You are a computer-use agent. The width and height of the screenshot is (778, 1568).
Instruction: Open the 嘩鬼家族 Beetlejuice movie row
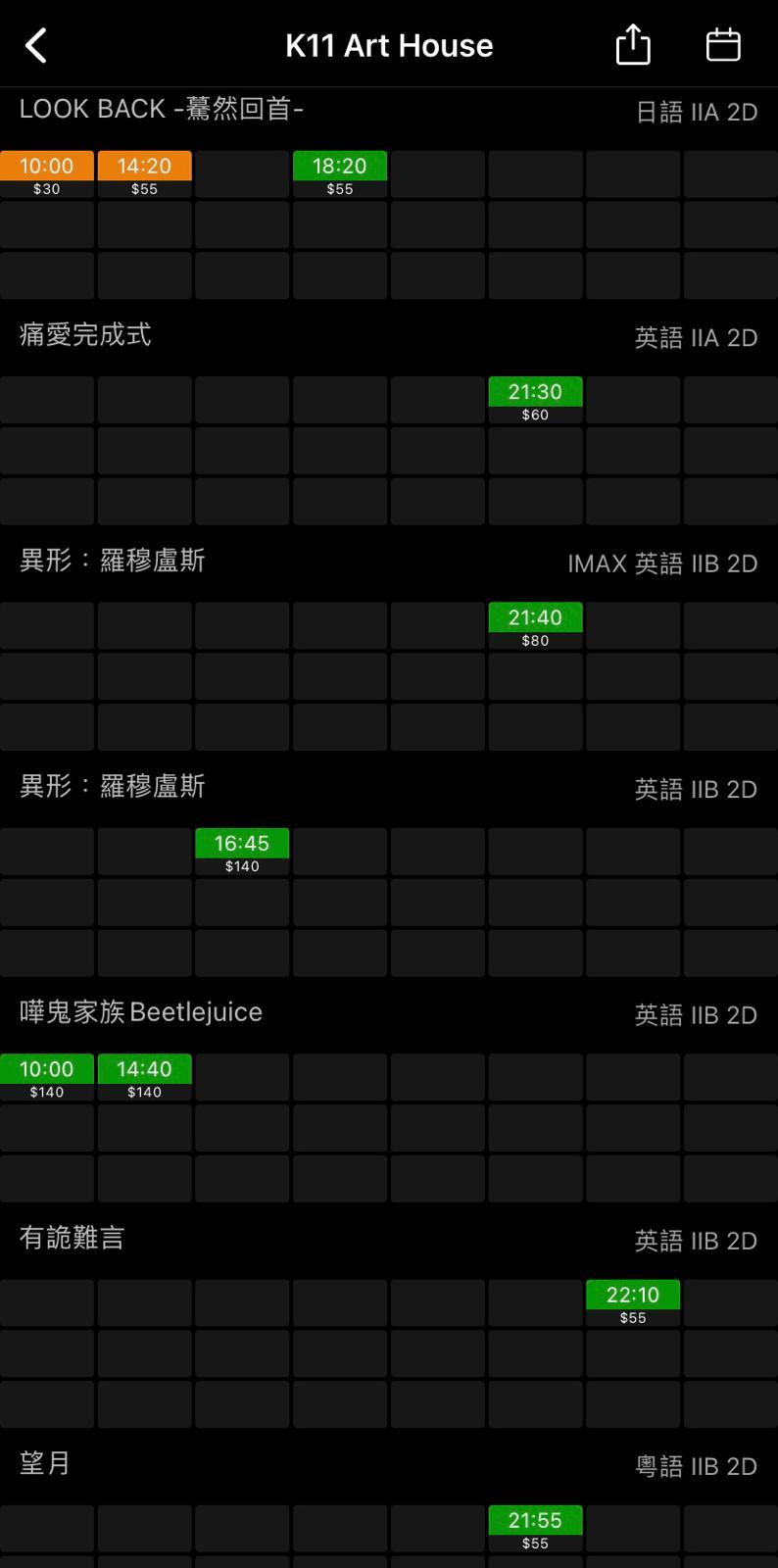(x=139, y=1011)
